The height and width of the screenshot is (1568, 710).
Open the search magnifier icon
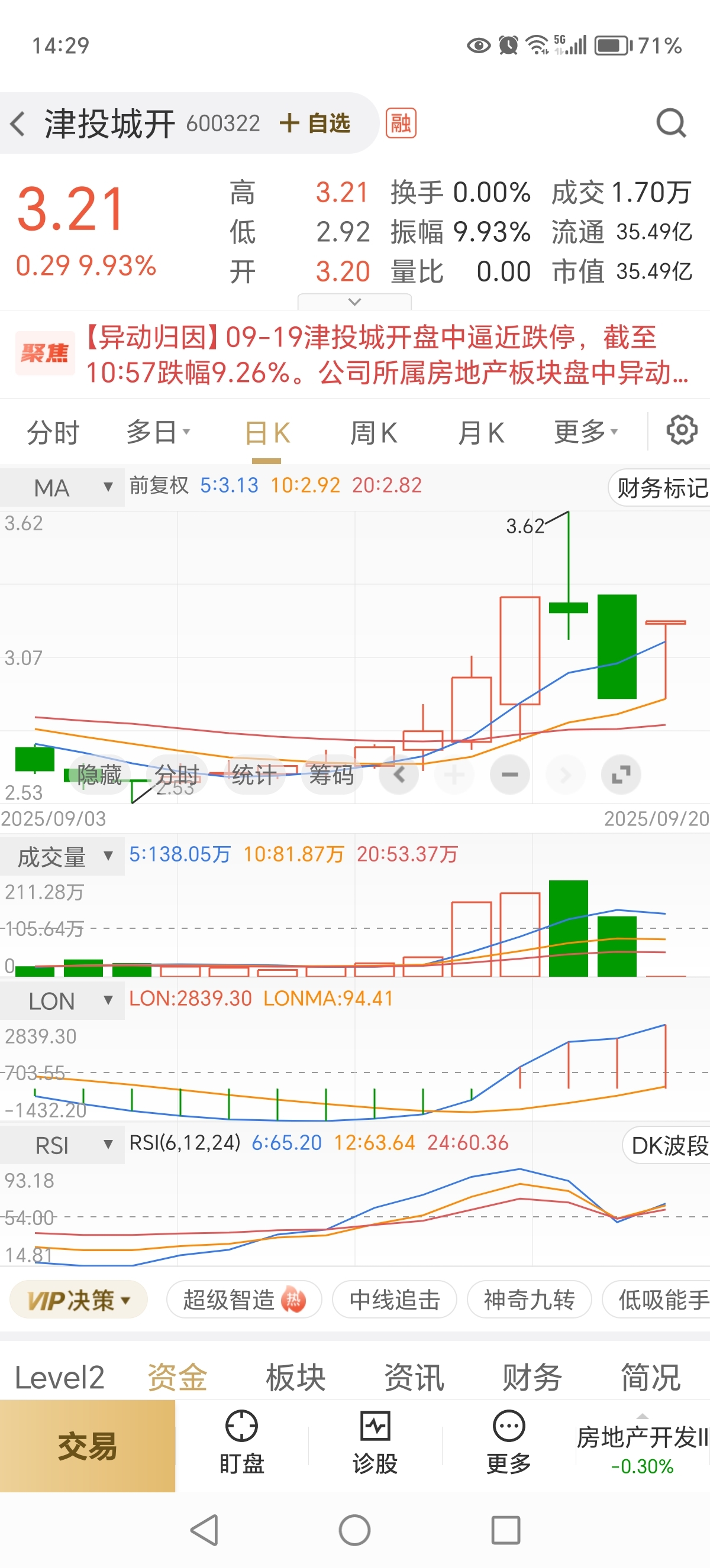coord(670,124)
